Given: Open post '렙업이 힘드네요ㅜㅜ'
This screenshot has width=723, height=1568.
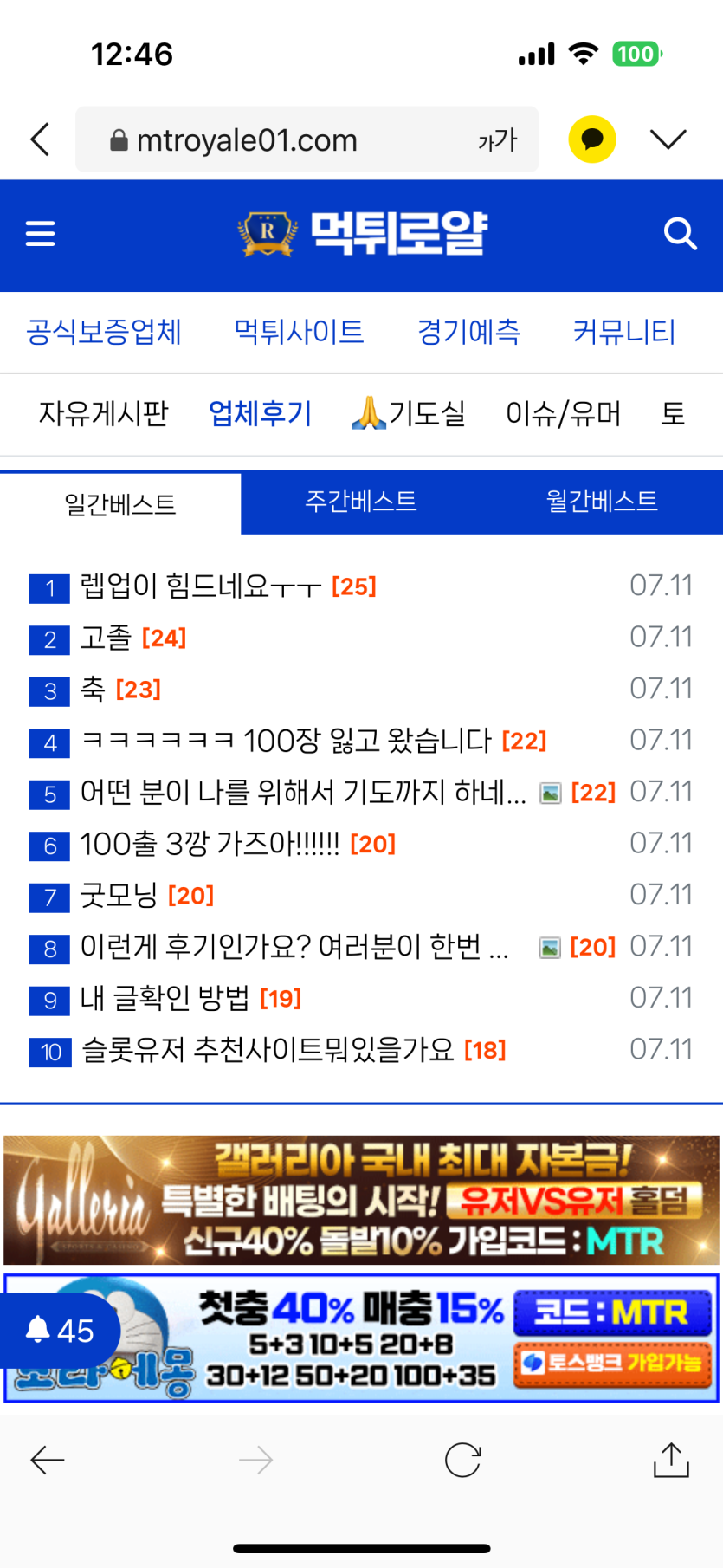Looking at the screenshot, I should [201, 586].
